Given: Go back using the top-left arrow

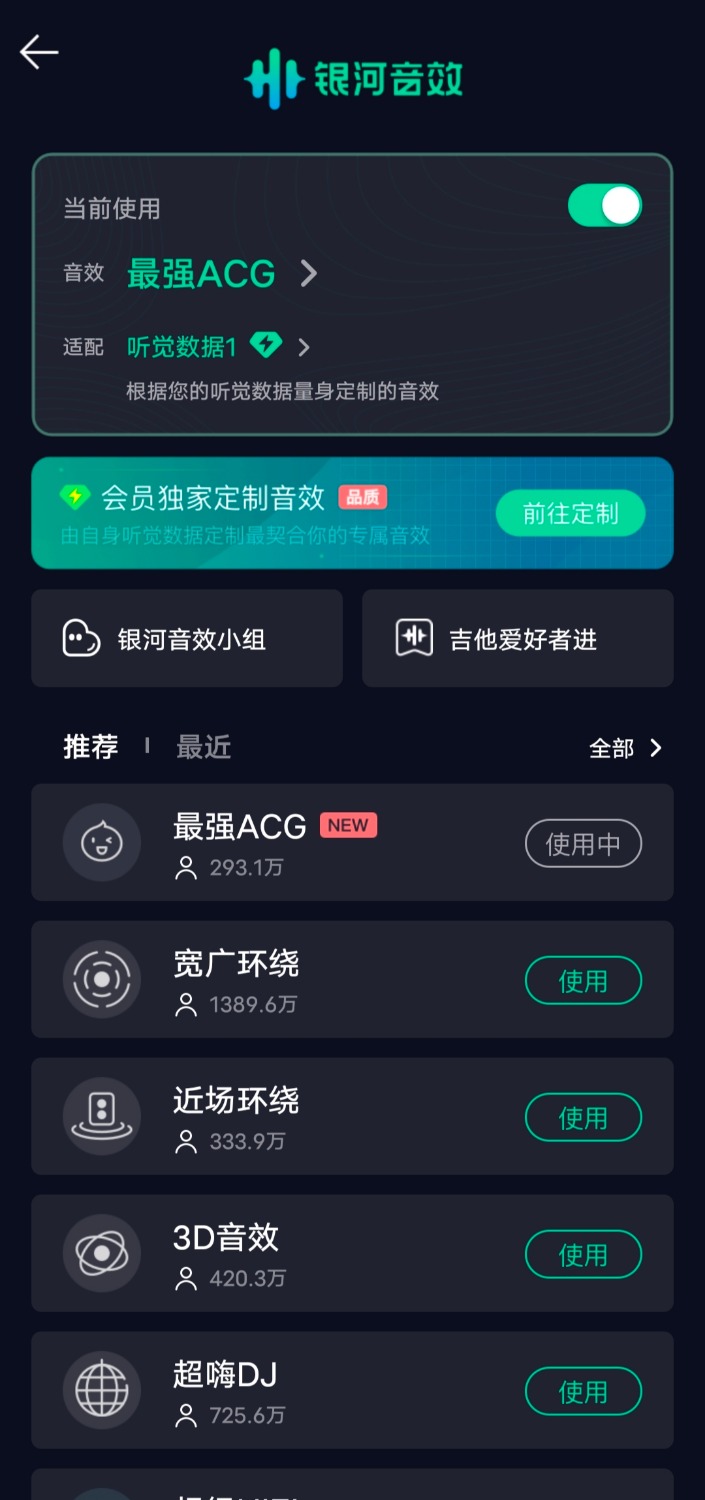Looking at the screenshot, I should pyautogui.click(x=39, y=52).
